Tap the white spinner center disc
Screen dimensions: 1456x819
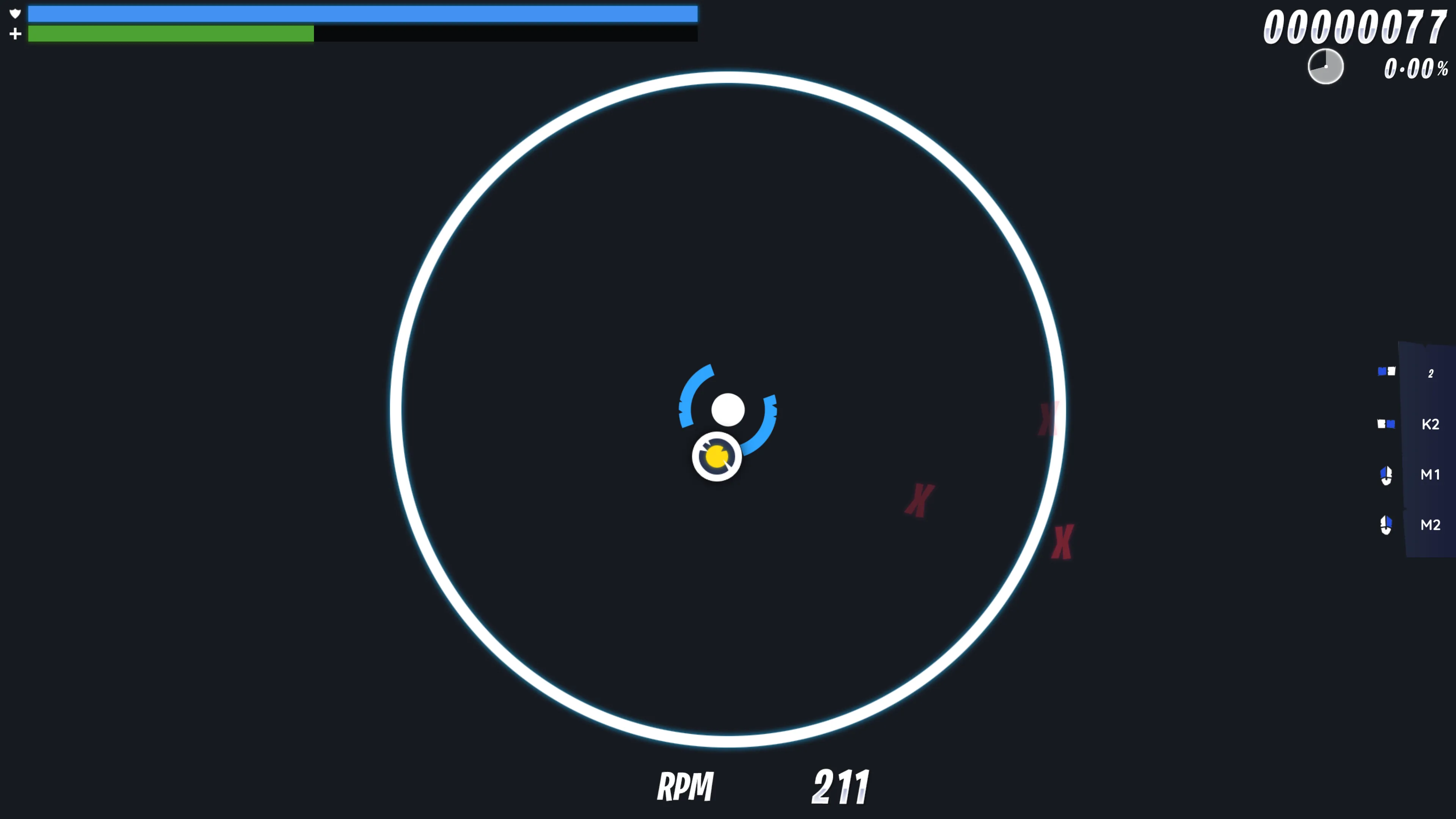728,410
